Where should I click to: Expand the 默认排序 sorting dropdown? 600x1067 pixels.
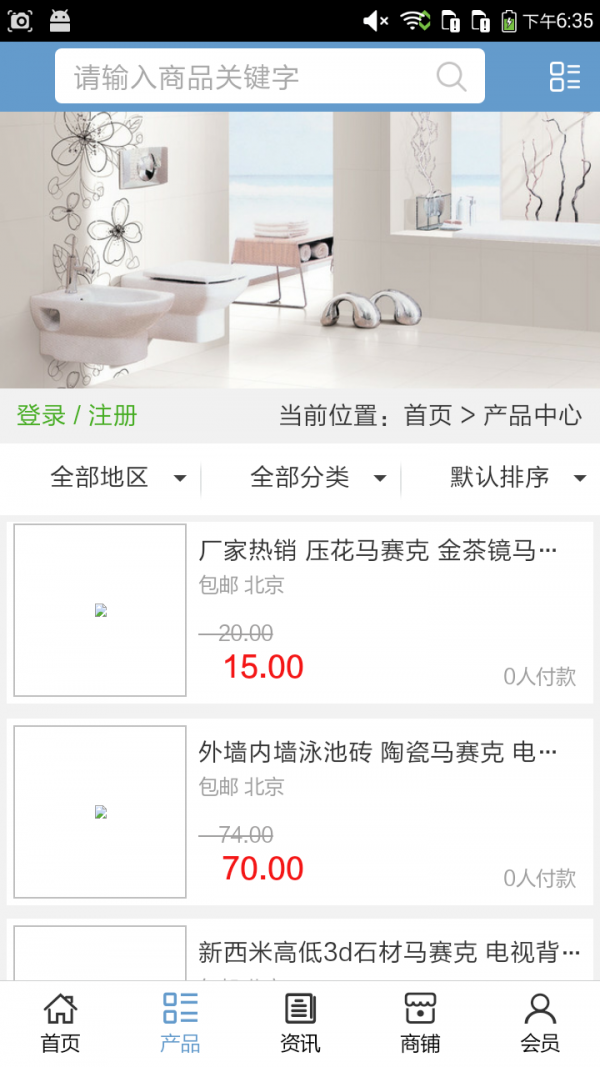(x=518, y=478)
